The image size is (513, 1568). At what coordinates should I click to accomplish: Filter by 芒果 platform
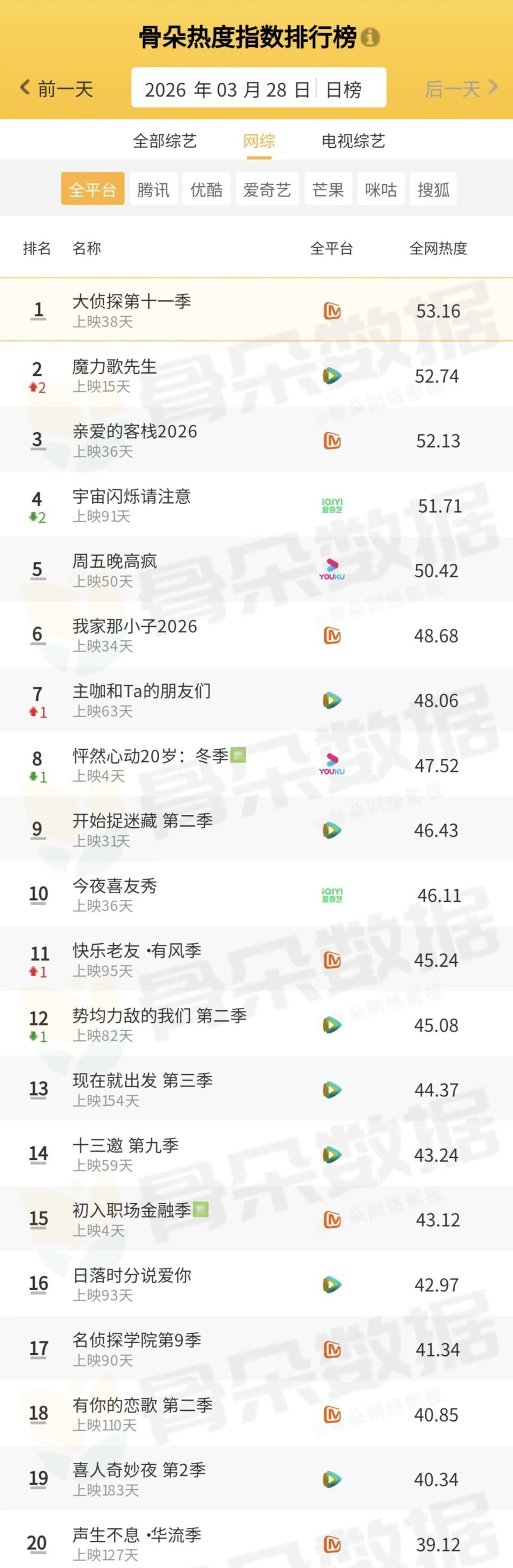328,189
